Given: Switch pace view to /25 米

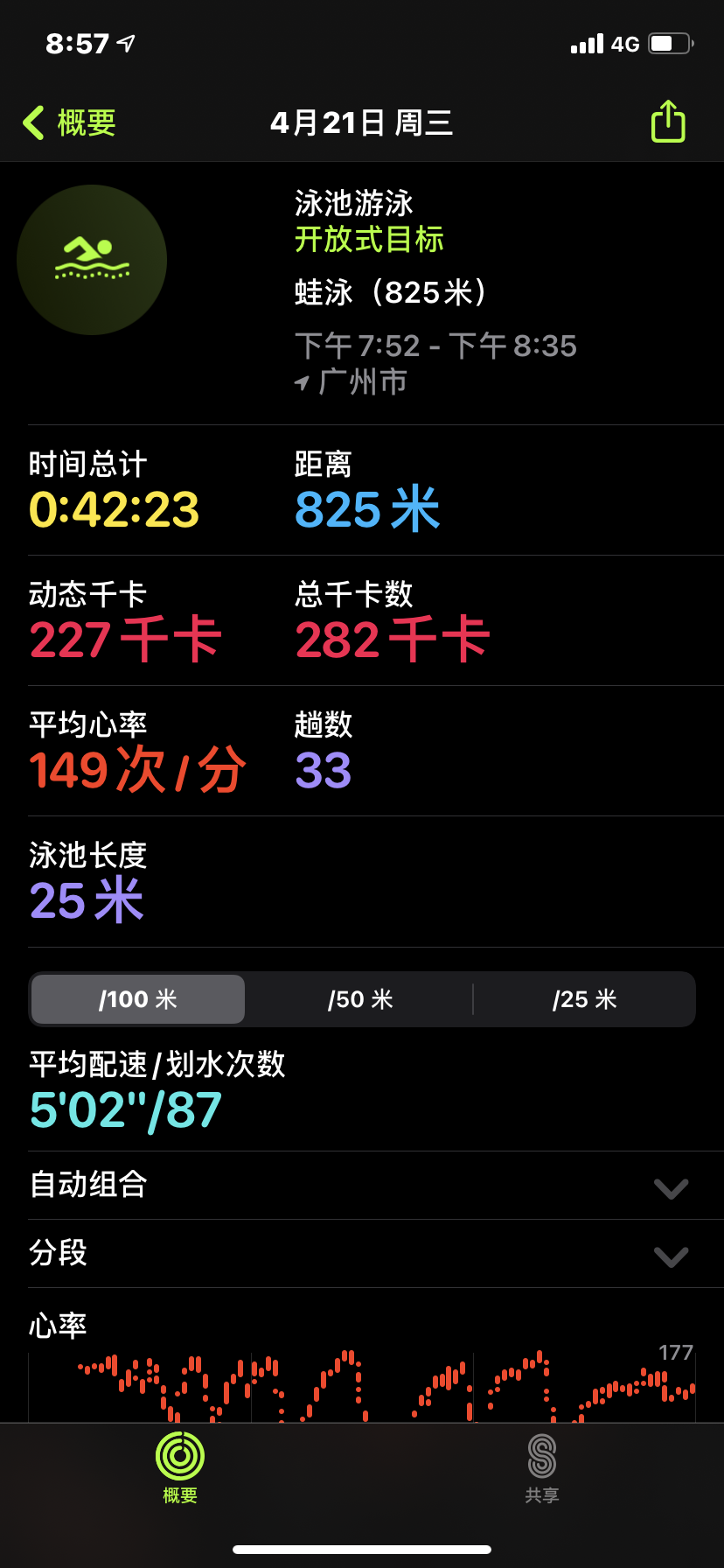Looking at the screenshot, I should click(584, 999).
